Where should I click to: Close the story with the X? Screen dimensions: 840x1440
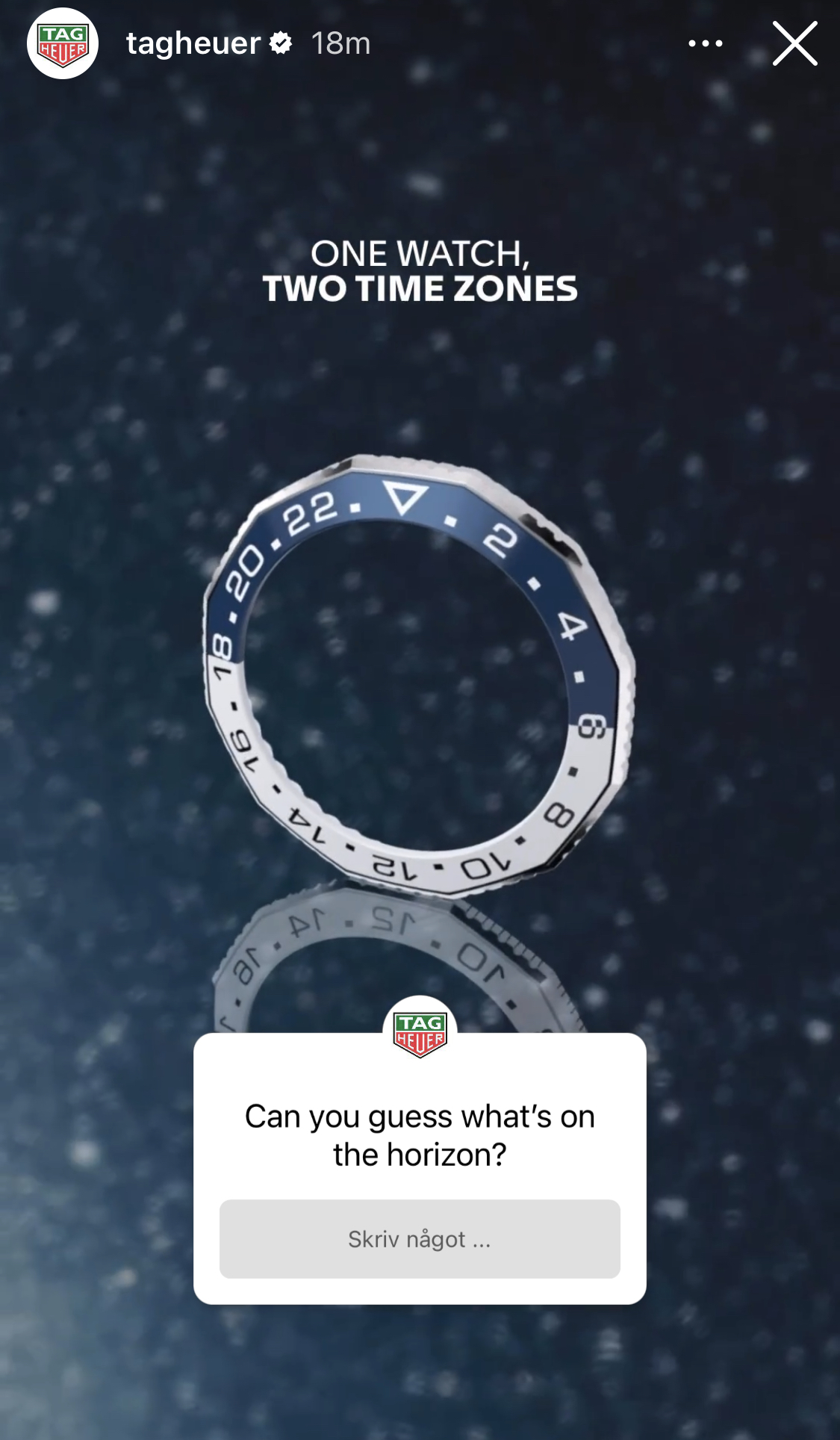[794, 43]
